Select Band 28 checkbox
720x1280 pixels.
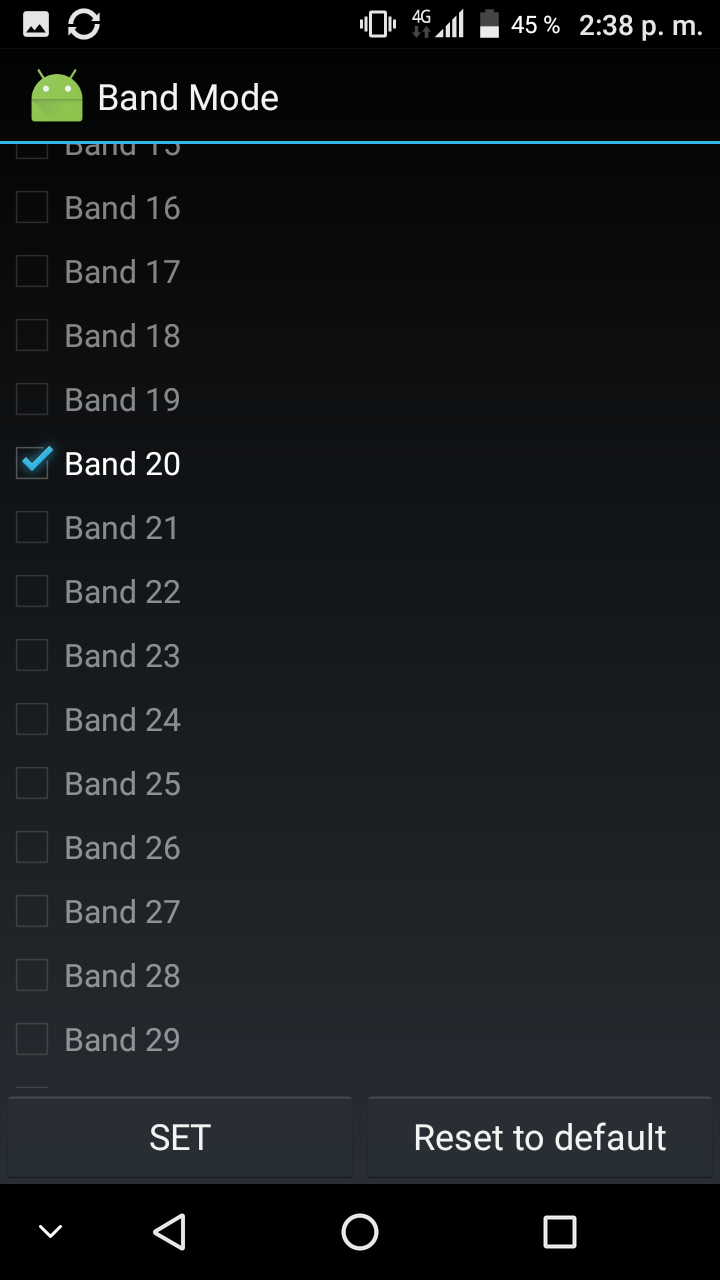32,976
